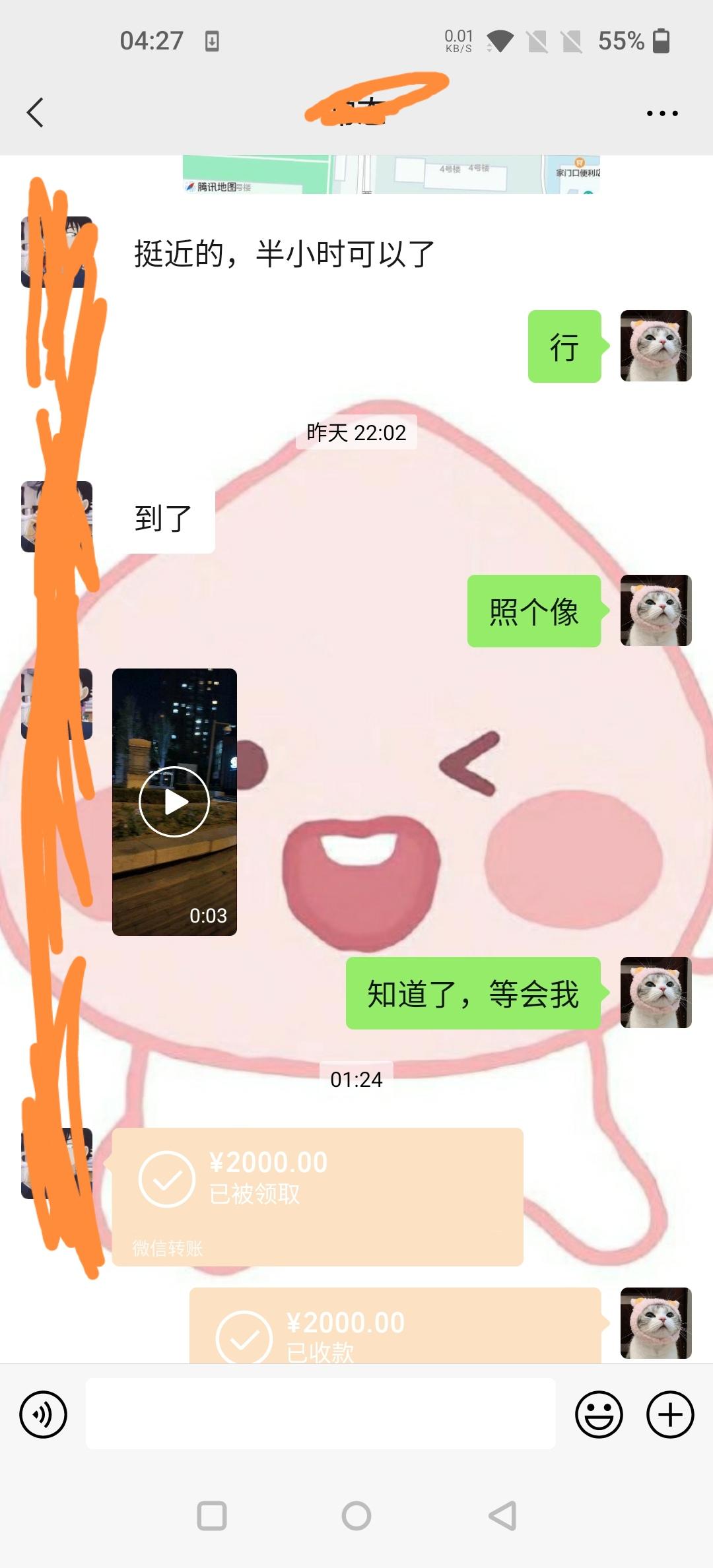Open the ¥2000.00 已收款 transfer card
This screenshot has height=1568, width=713.
coord(395,1326)
